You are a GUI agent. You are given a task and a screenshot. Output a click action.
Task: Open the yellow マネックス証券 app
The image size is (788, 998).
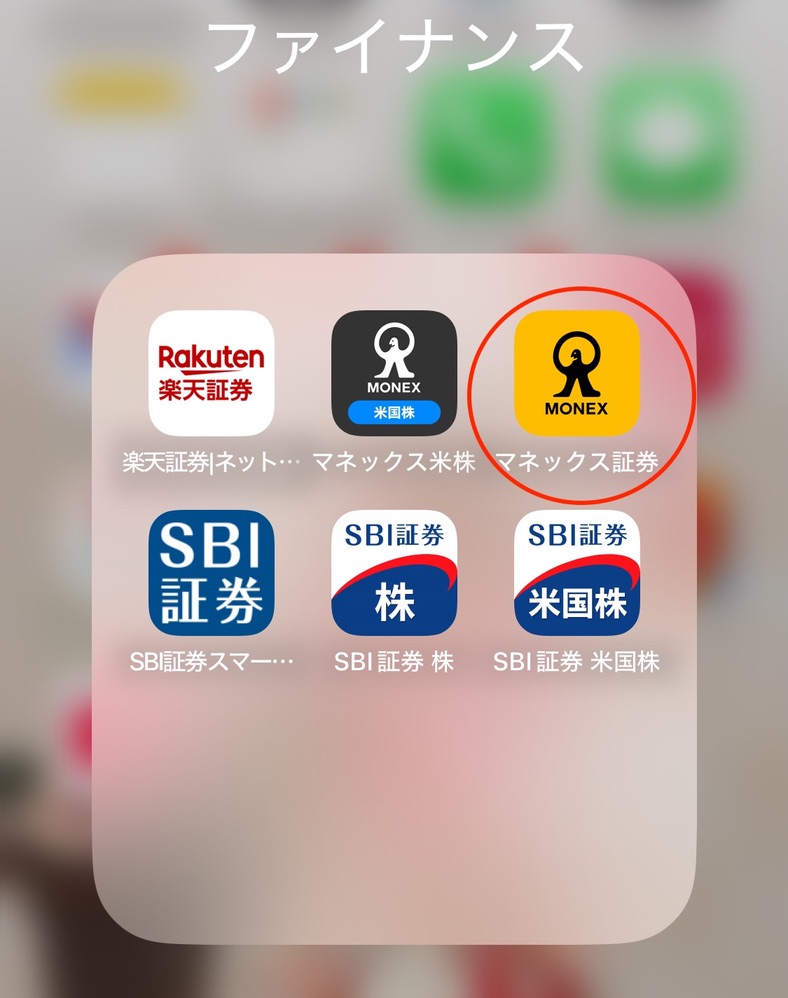577,373
